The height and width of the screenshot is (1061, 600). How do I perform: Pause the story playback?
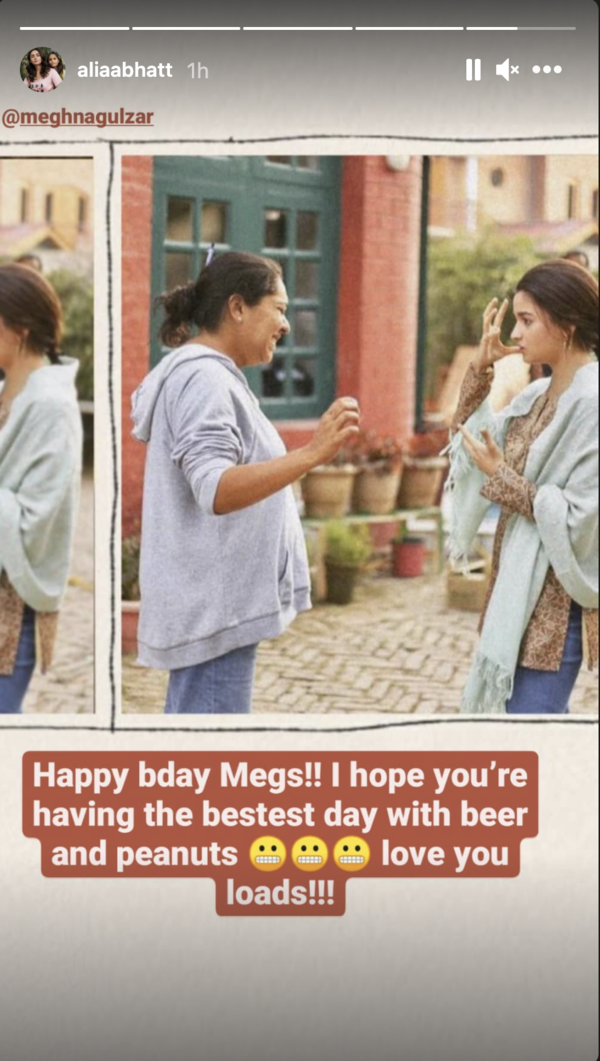tap(473, 70)
